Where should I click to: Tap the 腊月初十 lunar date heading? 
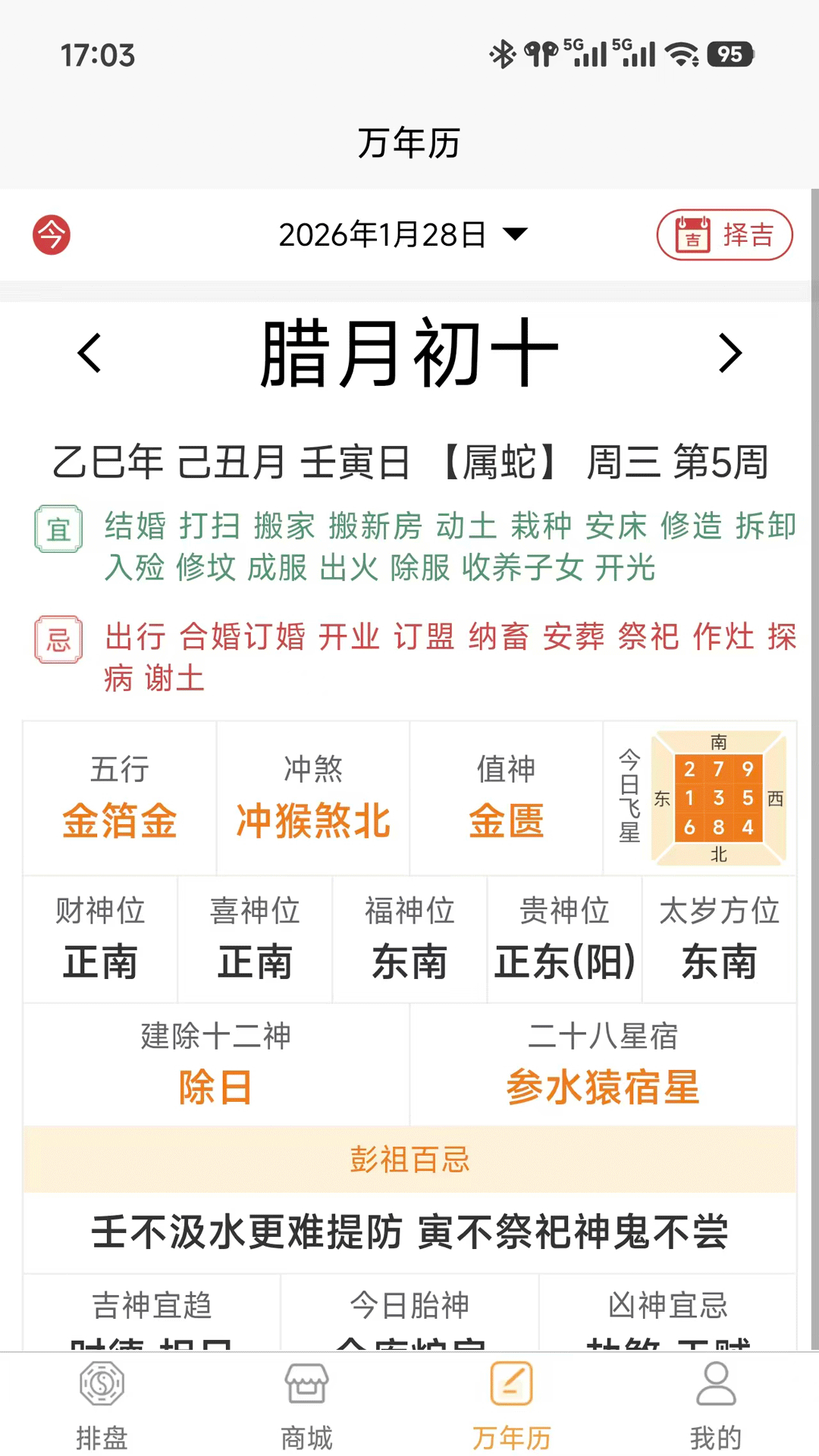point(408,353)
